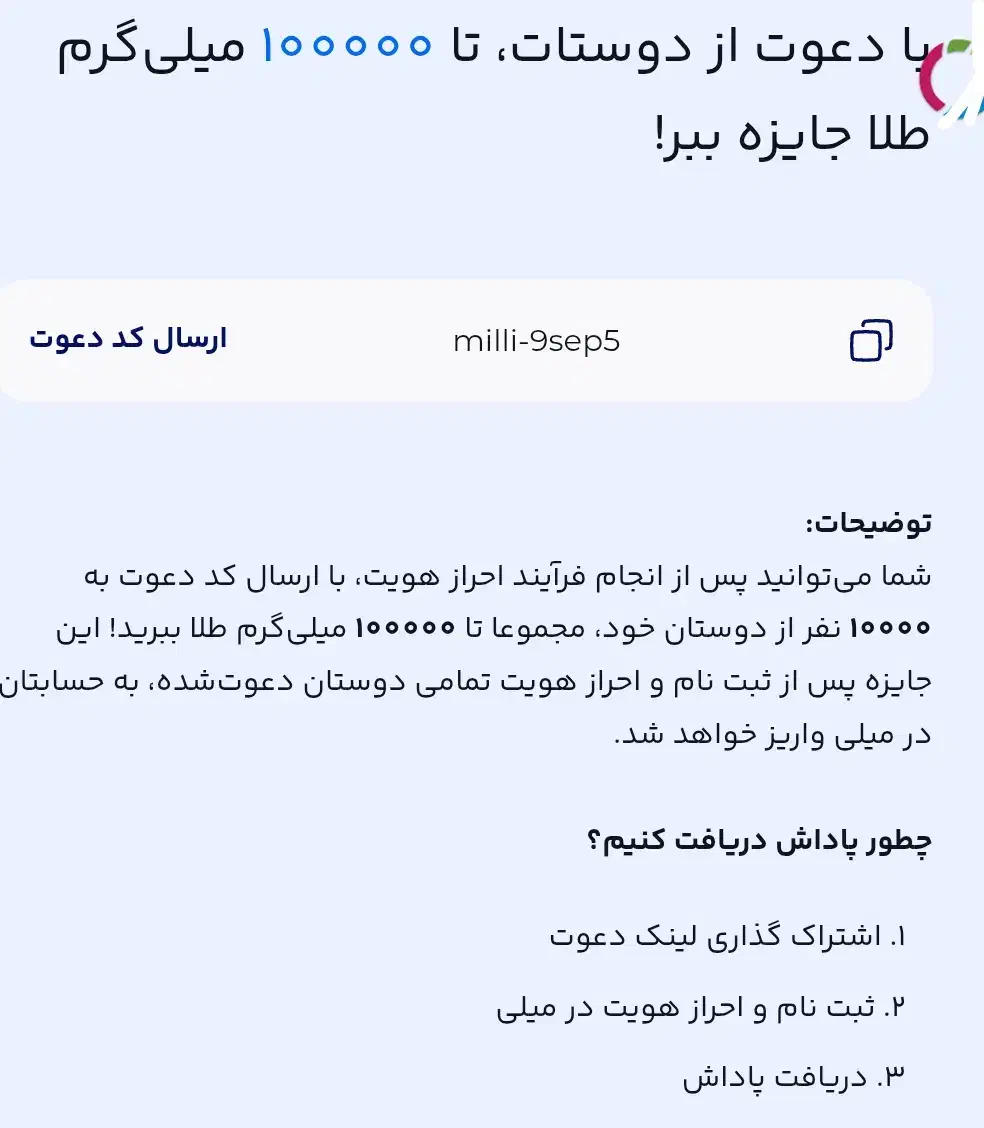Select the referral code milli-9sep5

pyautogui.click(x=538, y=341)
